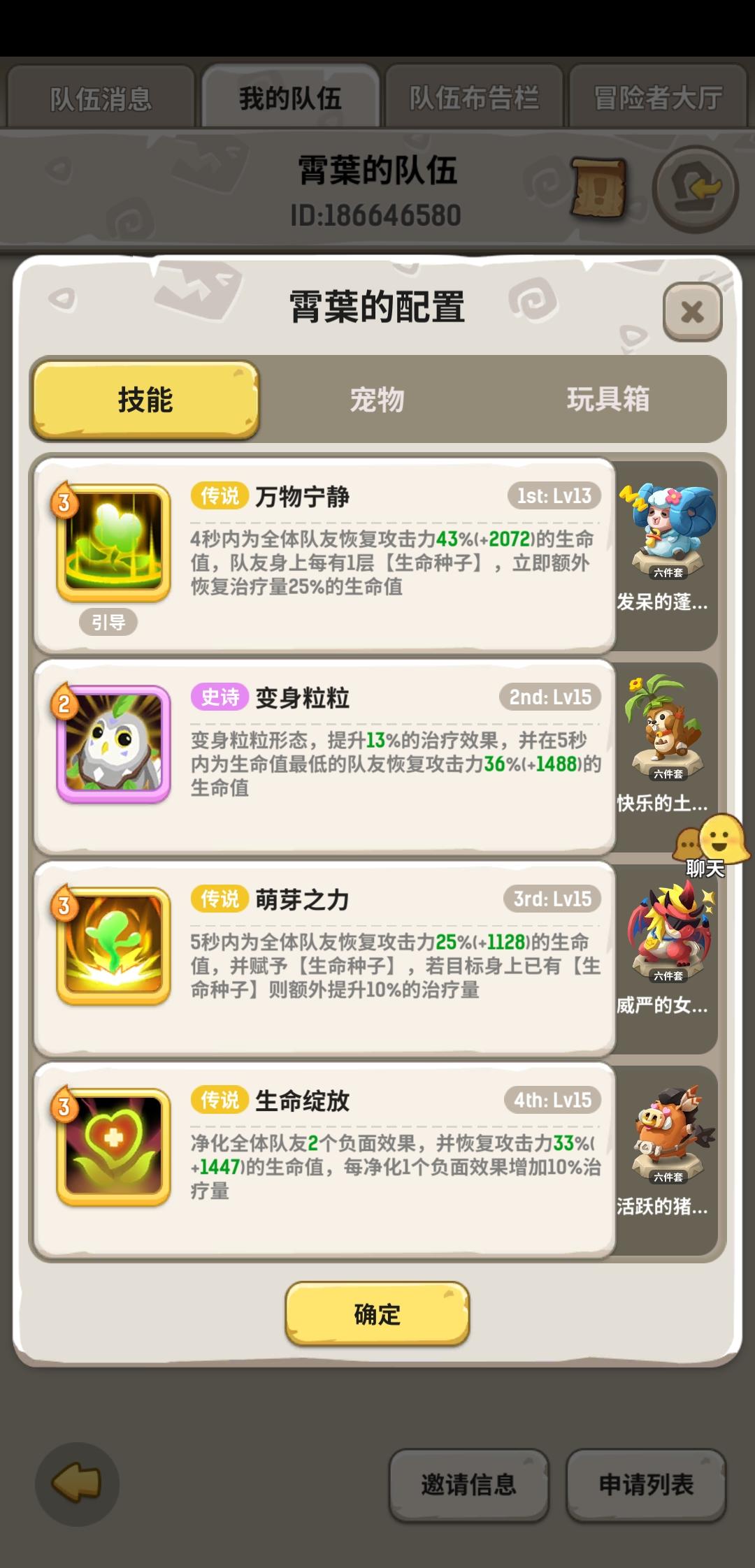
Task: Open the 万物宁静 skill card
Action: (x=324, y=556)
